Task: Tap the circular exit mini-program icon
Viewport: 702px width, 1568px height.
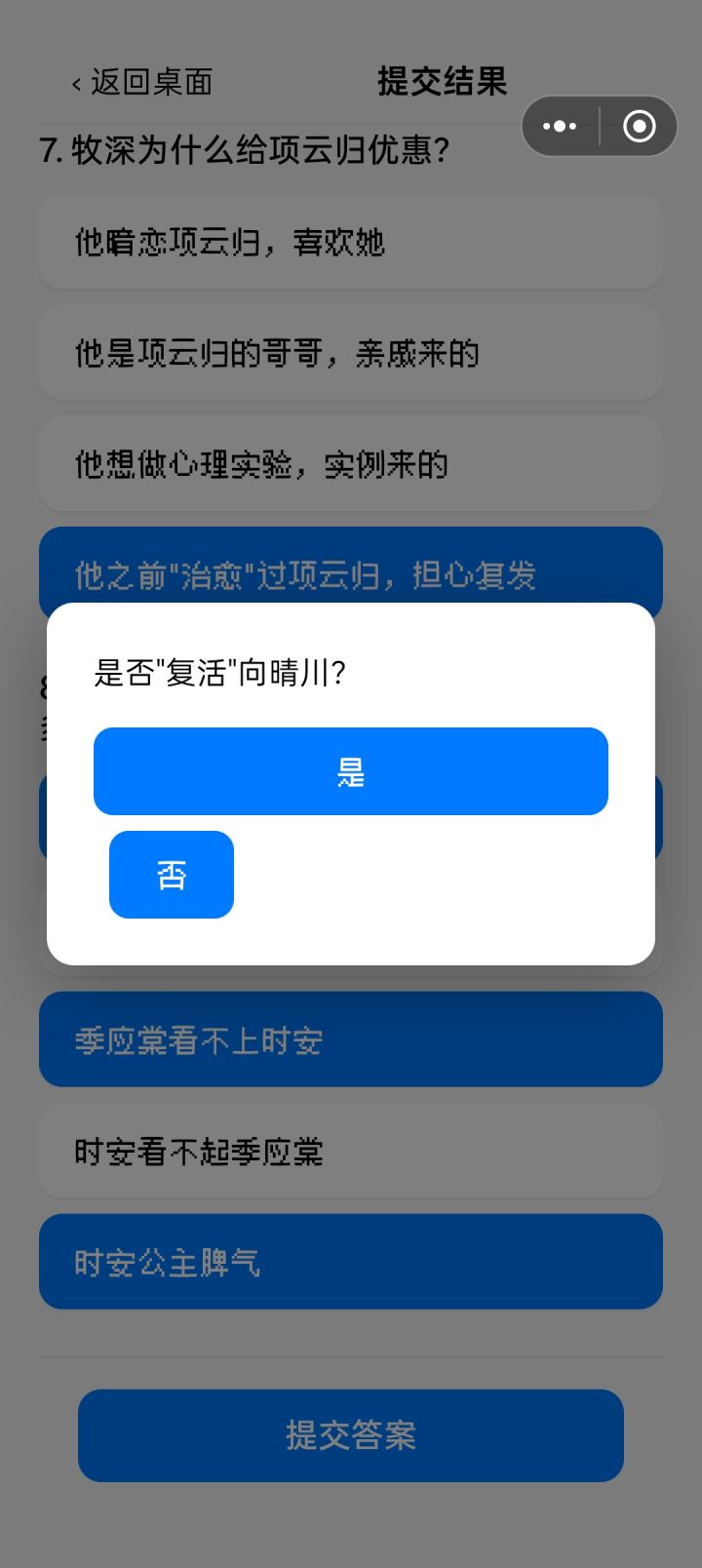Action: (639, 126)
